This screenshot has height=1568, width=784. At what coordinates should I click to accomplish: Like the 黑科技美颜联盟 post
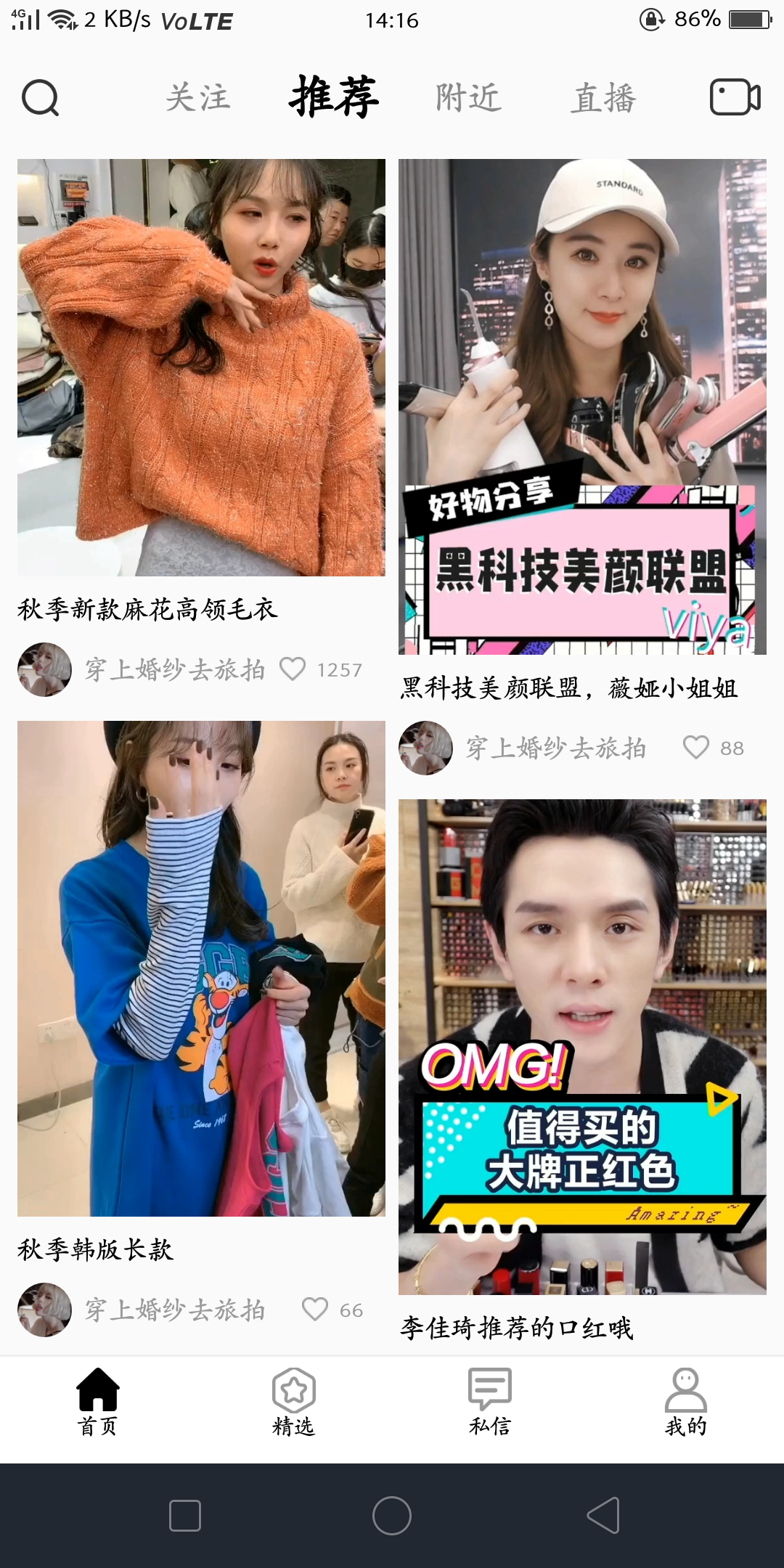click(x=695, y=748)
